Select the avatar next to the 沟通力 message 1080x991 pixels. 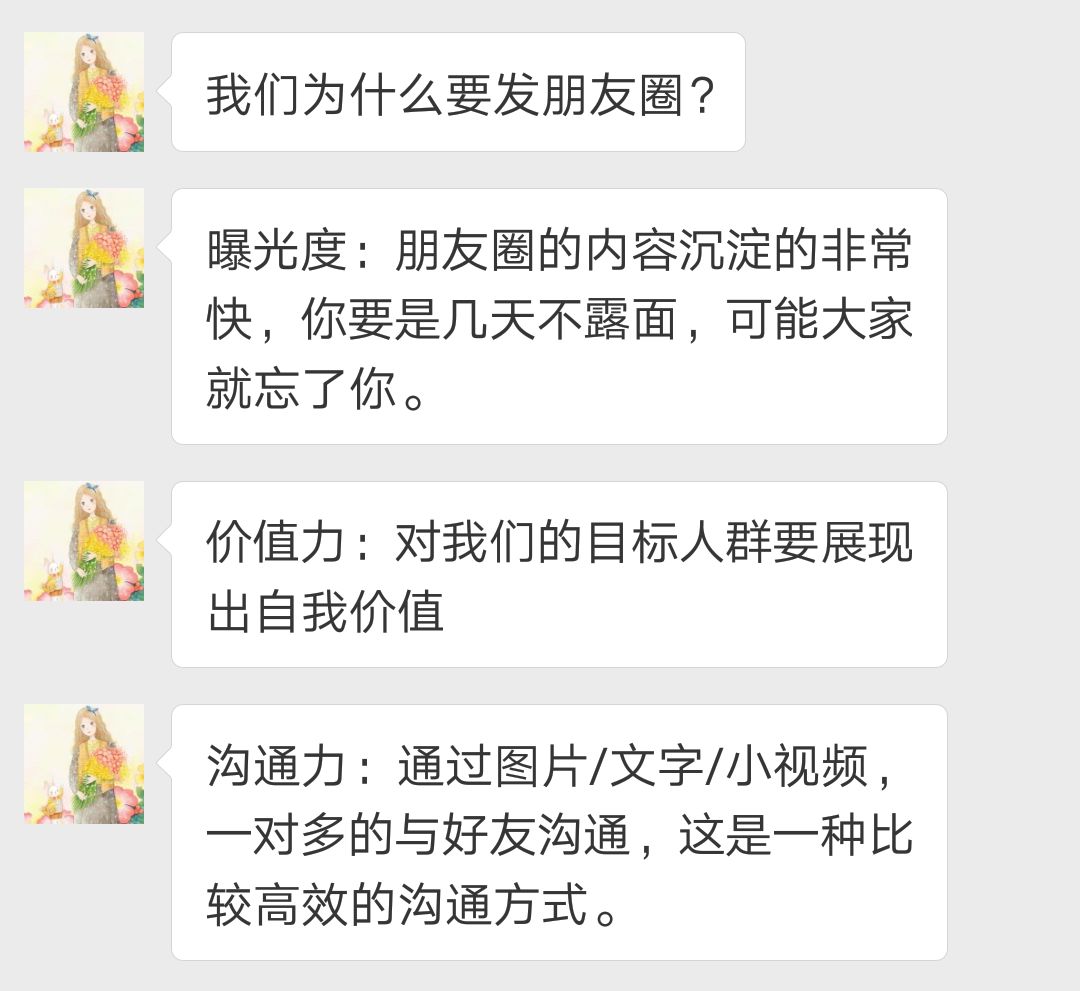pos(84,764)
